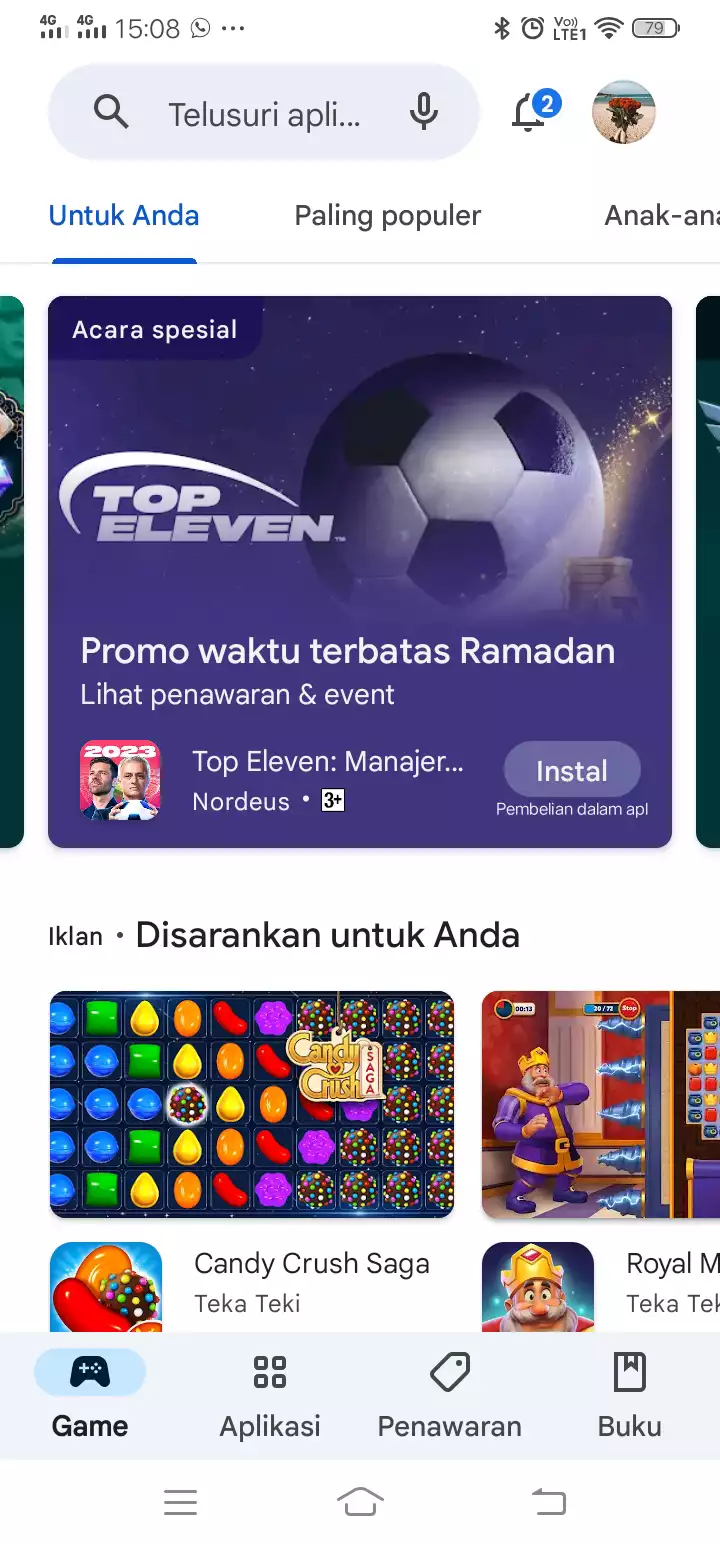Select the Untuk Anda tab
The image size is (720, 1544).
tap(124, 216)
